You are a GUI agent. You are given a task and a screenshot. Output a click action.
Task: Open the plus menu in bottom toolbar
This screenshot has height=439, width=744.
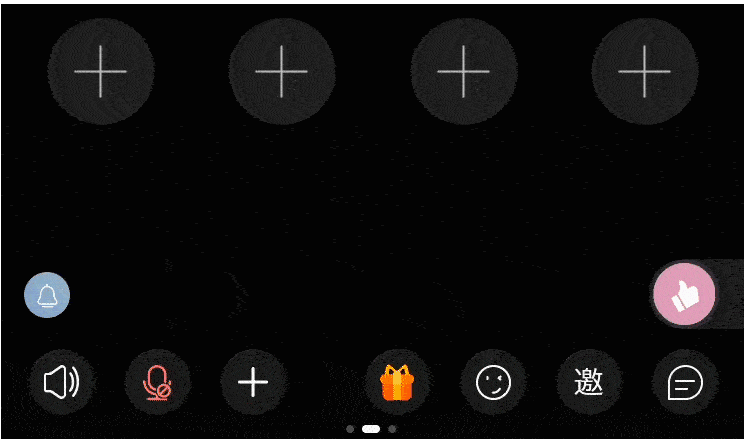click(253, 382)
